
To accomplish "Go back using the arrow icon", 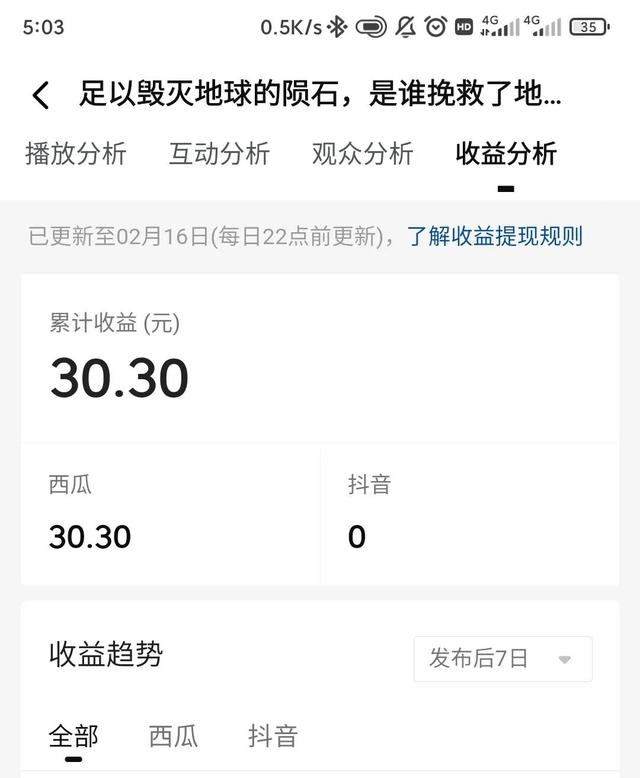I will [40, 96].
